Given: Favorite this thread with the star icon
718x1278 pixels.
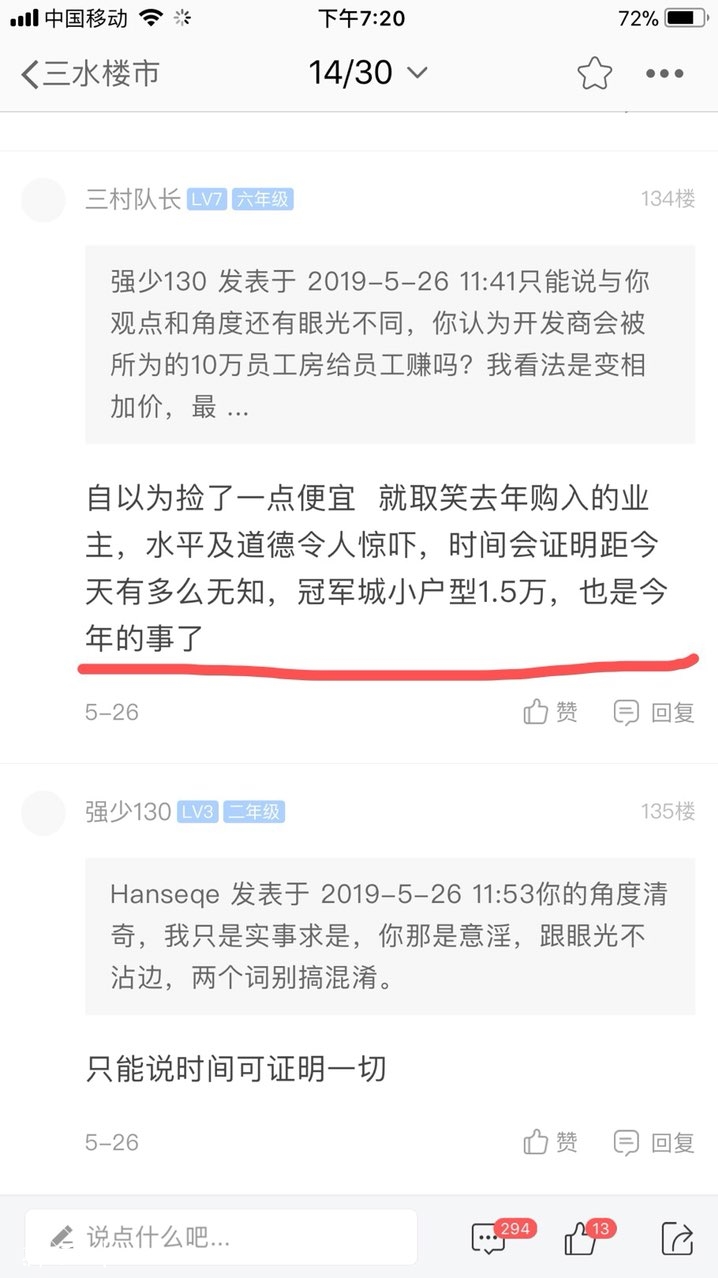Looking at the screenshot, I should (594, 73).
